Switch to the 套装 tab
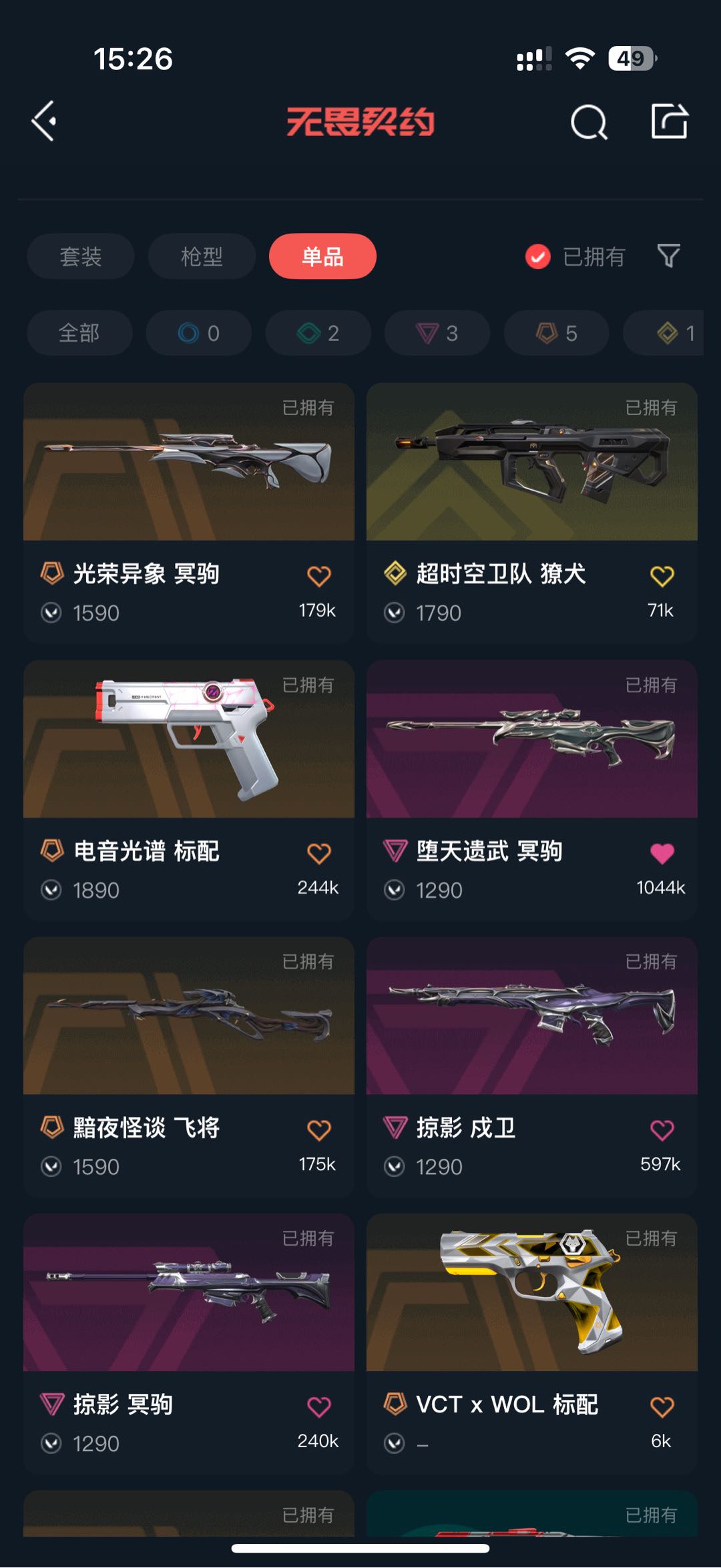Image resolution: width=721 pixels, height=1568 pixels. click(x=81, y=256)
